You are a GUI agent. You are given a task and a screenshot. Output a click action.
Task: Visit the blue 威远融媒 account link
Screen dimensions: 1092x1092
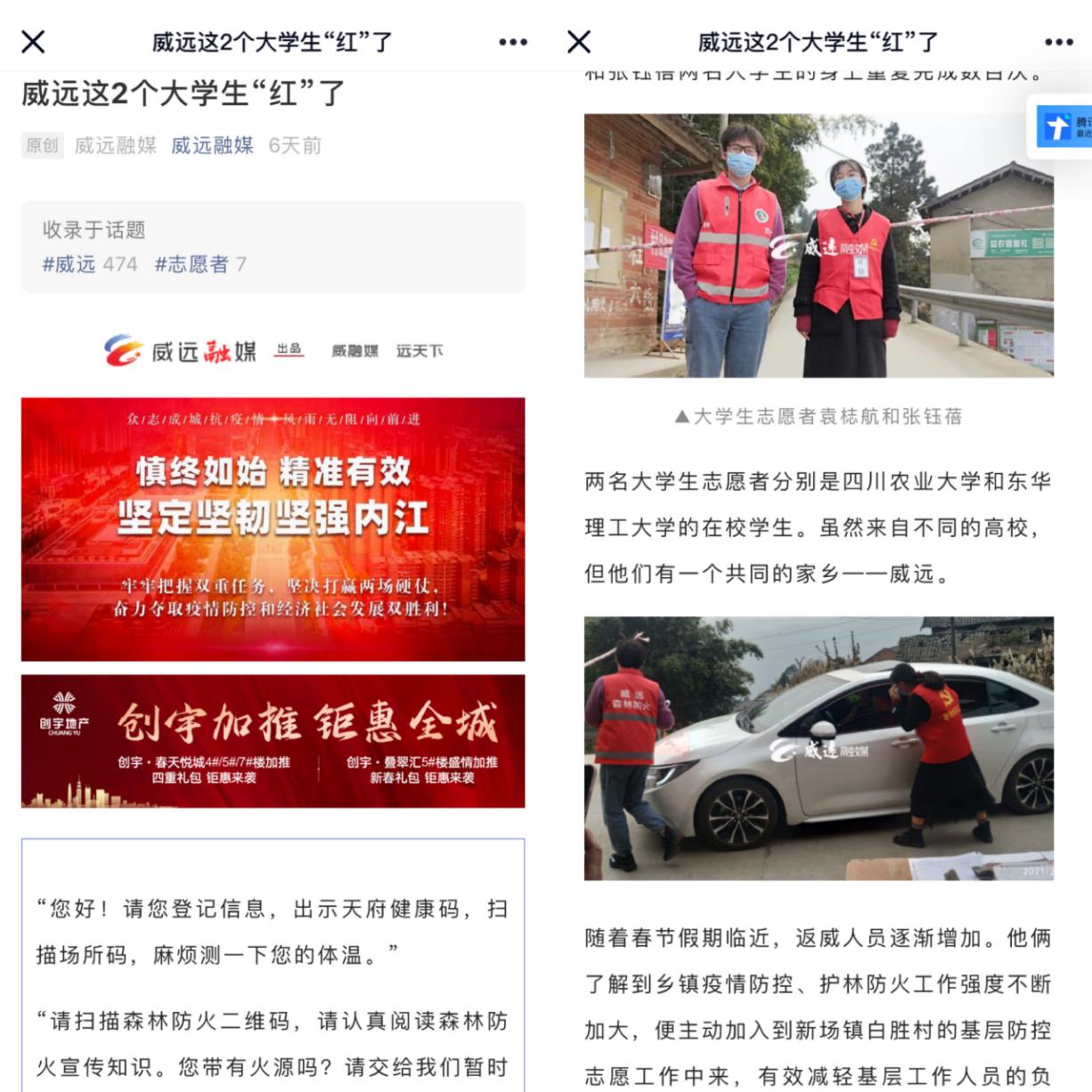[212, 145]
